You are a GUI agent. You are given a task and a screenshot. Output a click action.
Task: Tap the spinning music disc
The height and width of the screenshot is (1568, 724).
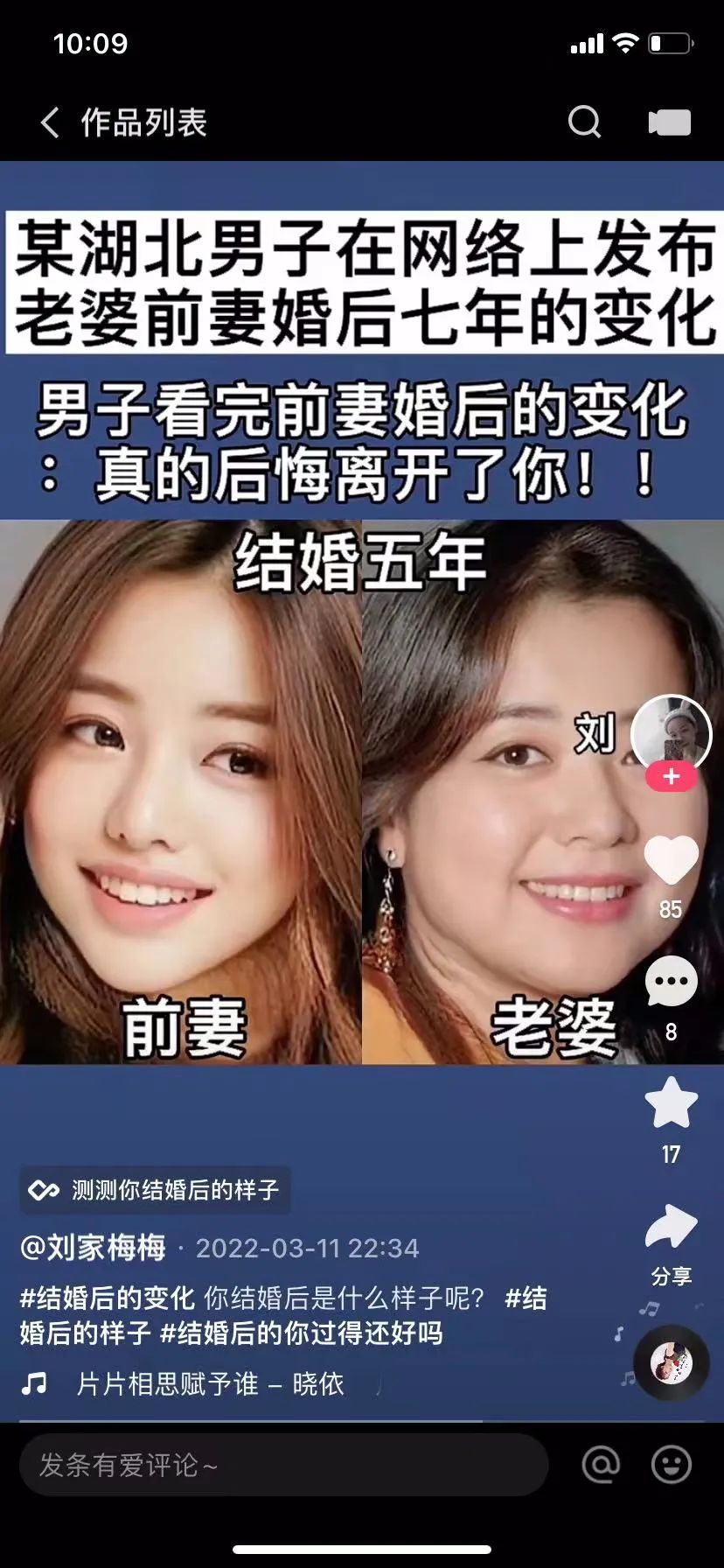click(x=671, y=1362)
